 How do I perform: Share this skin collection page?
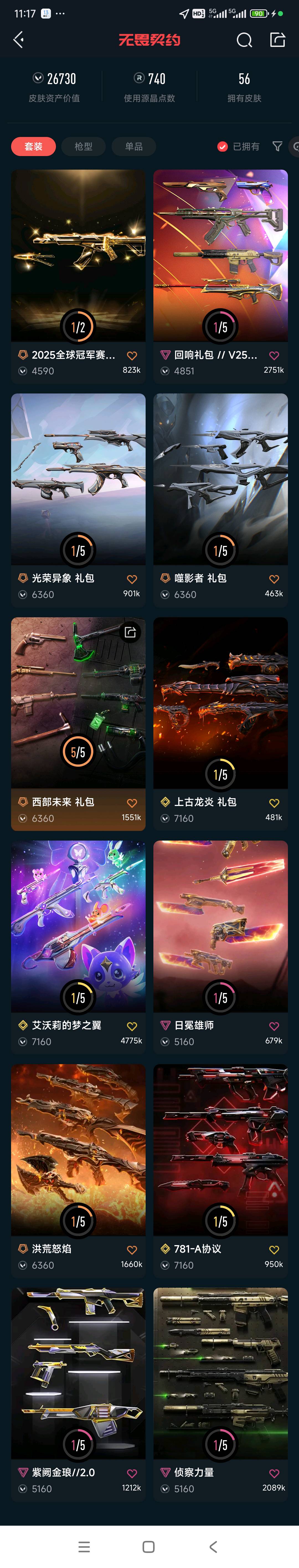pos(278,40)
